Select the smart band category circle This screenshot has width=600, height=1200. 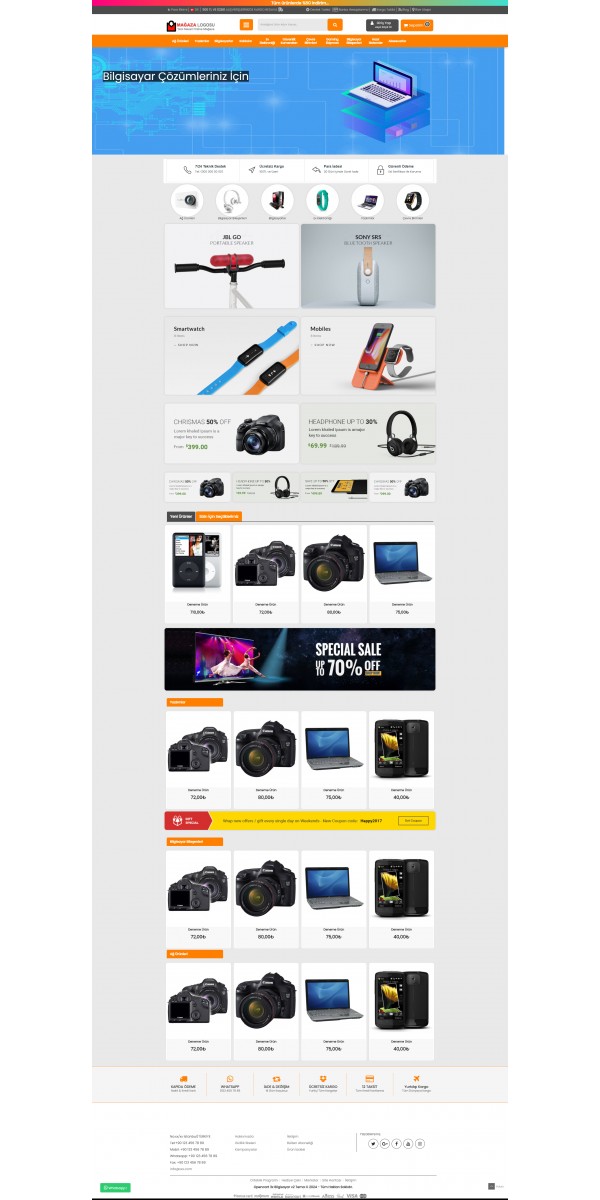[322, 199]
